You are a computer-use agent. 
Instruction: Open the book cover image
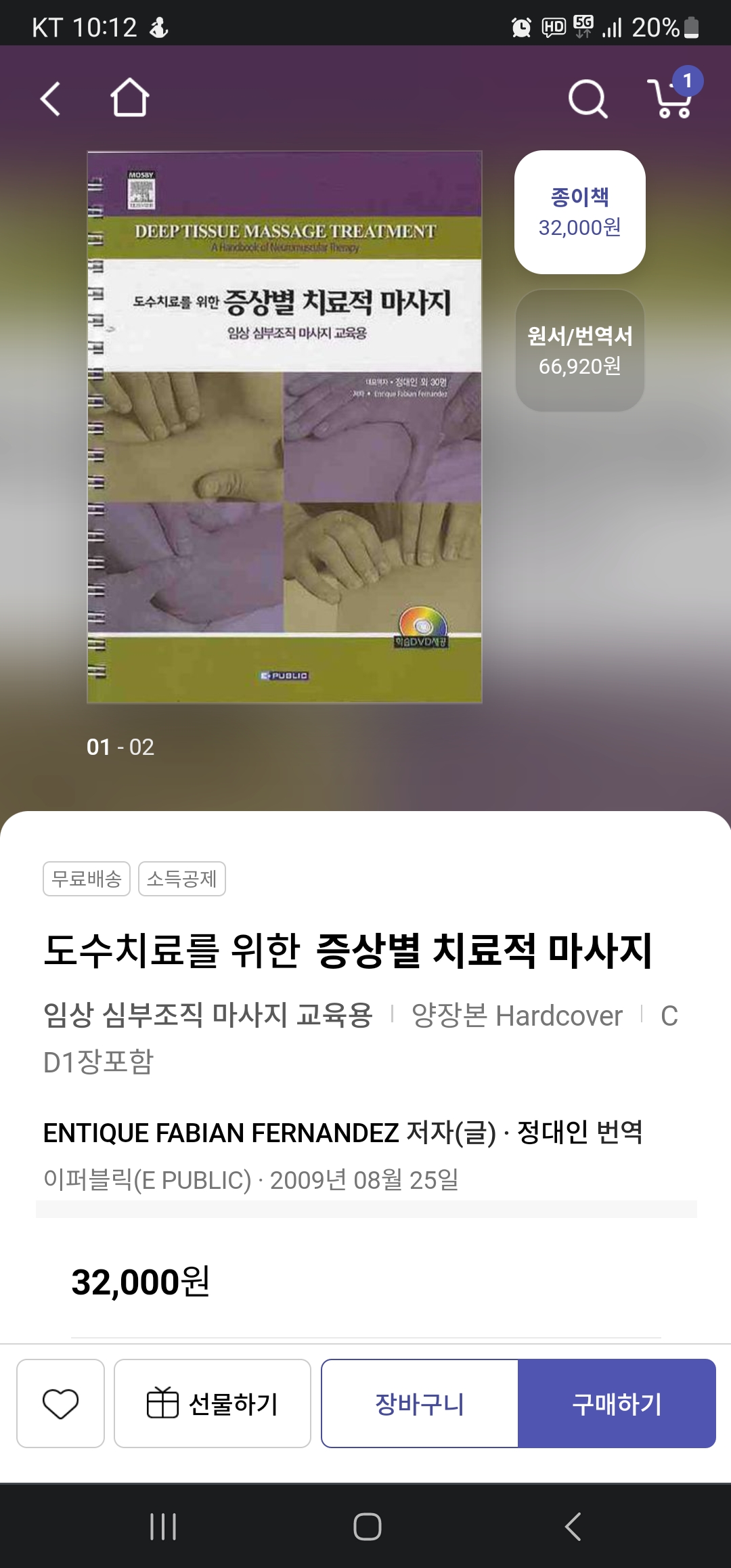point(284,427)
